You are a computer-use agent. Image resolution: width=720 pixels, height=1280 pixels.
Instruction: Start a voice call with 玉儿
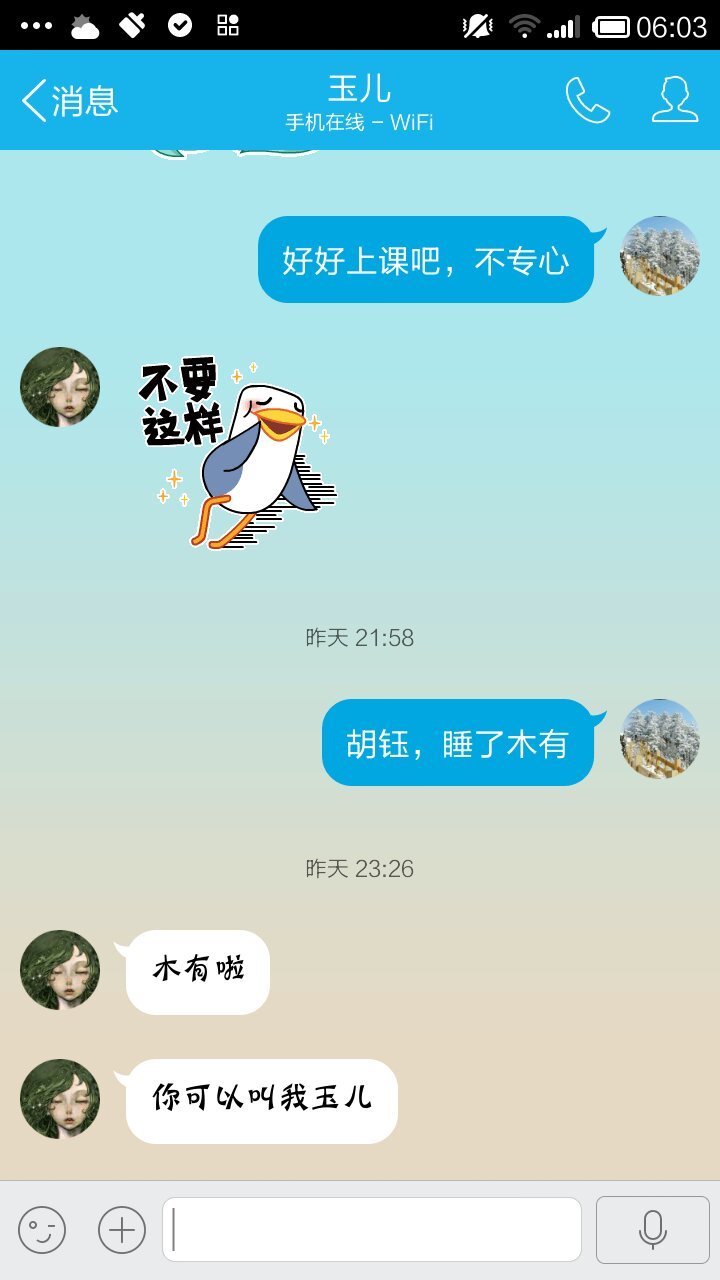coord(587,101)
